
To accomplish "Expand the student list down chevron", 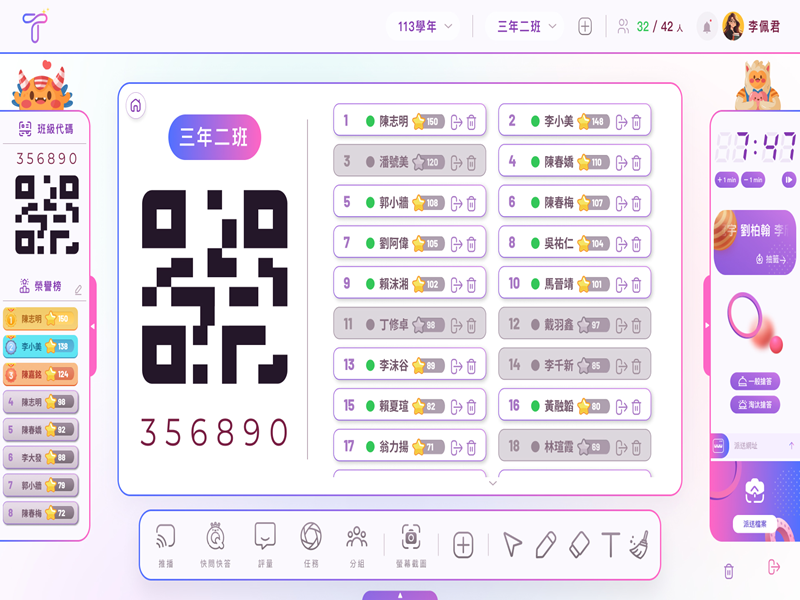I will coord(492,483).
